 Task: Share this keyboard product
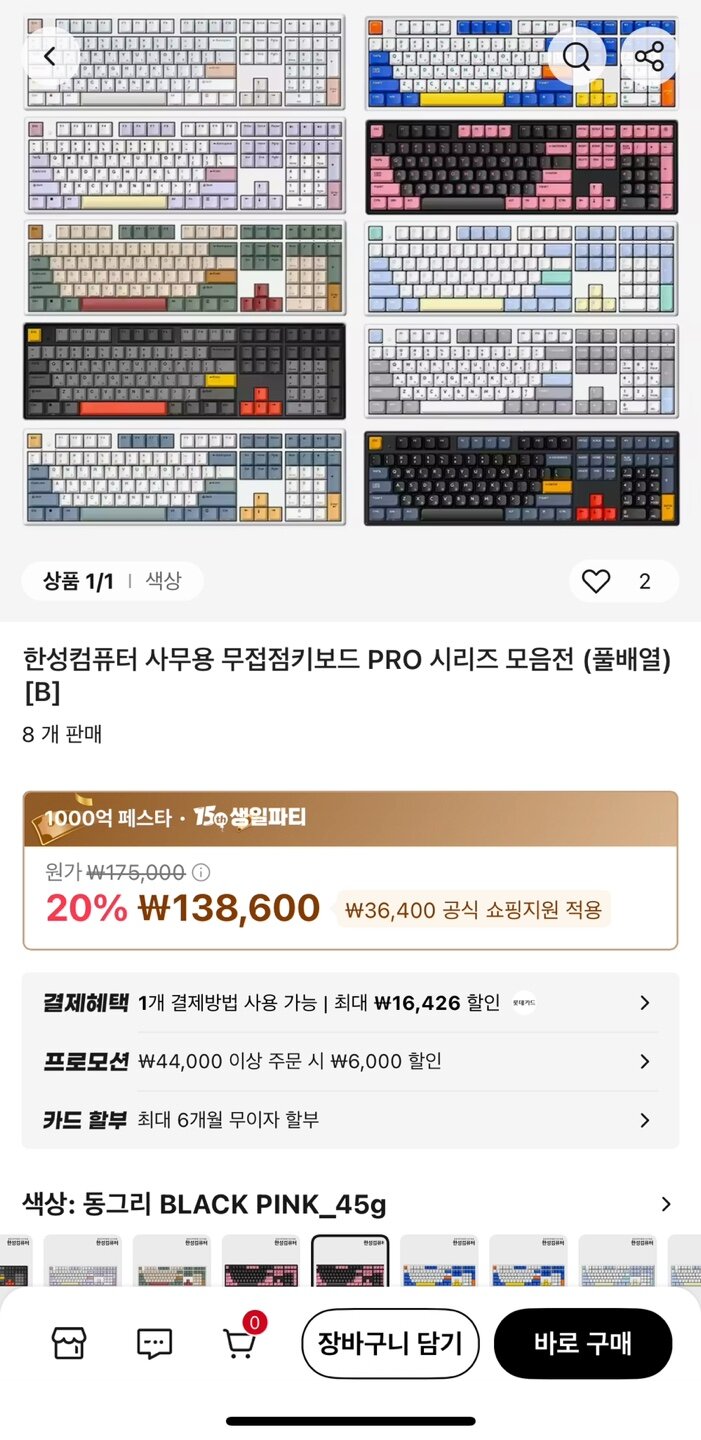tap(650, 56)
